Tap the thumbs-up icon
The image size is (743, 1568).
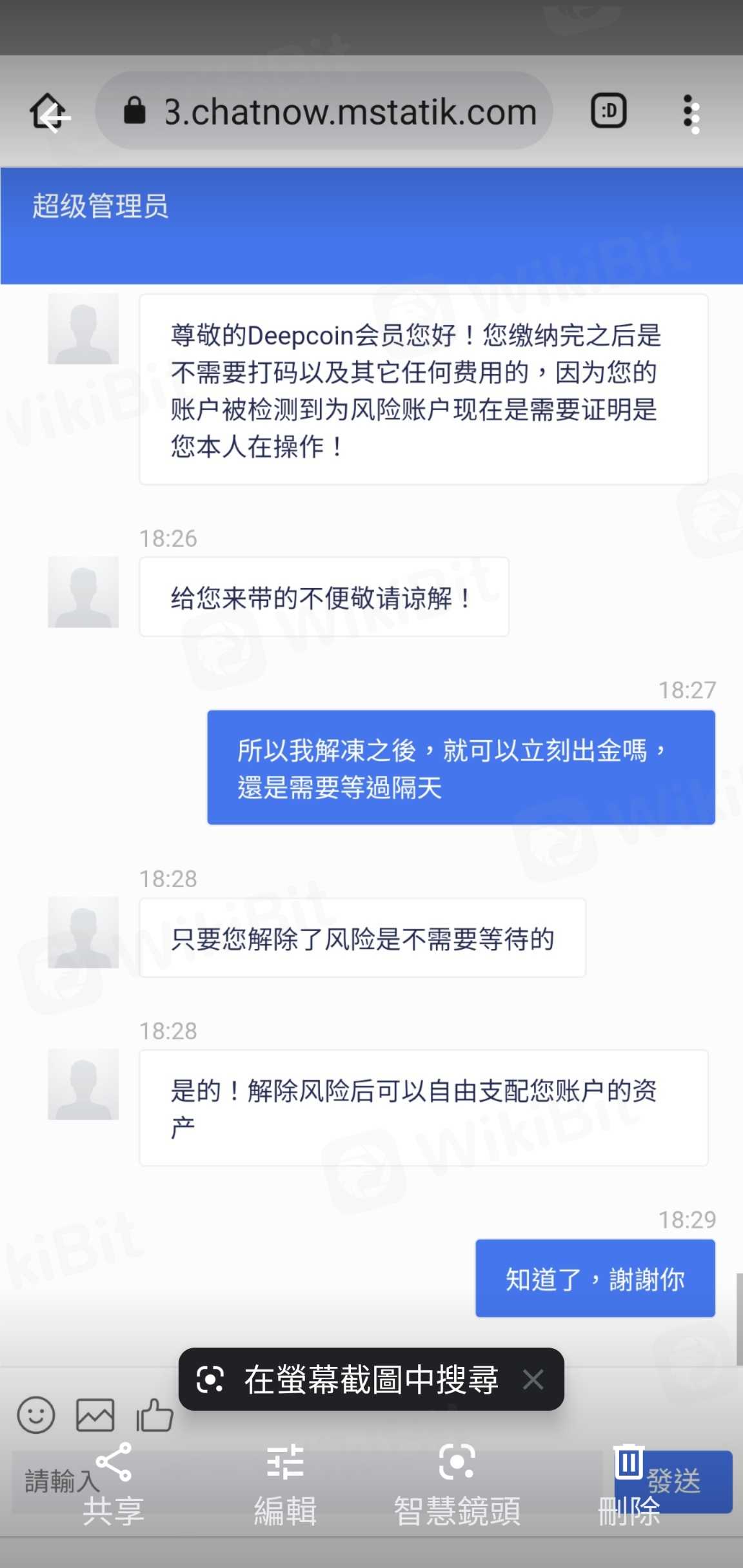point(154,1415)
